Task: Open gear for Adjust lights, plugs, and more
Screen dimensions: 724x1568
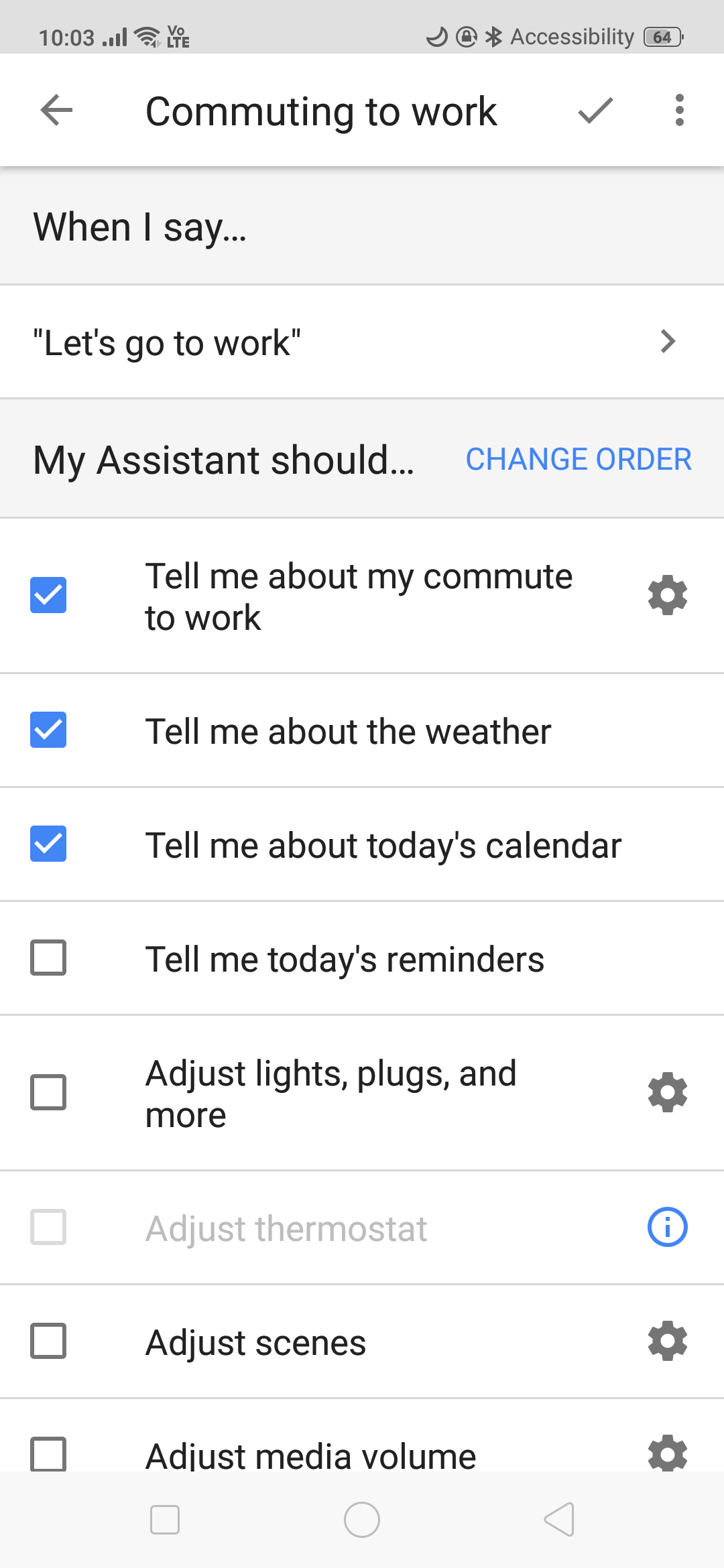Action: [x=668, y=1092]
